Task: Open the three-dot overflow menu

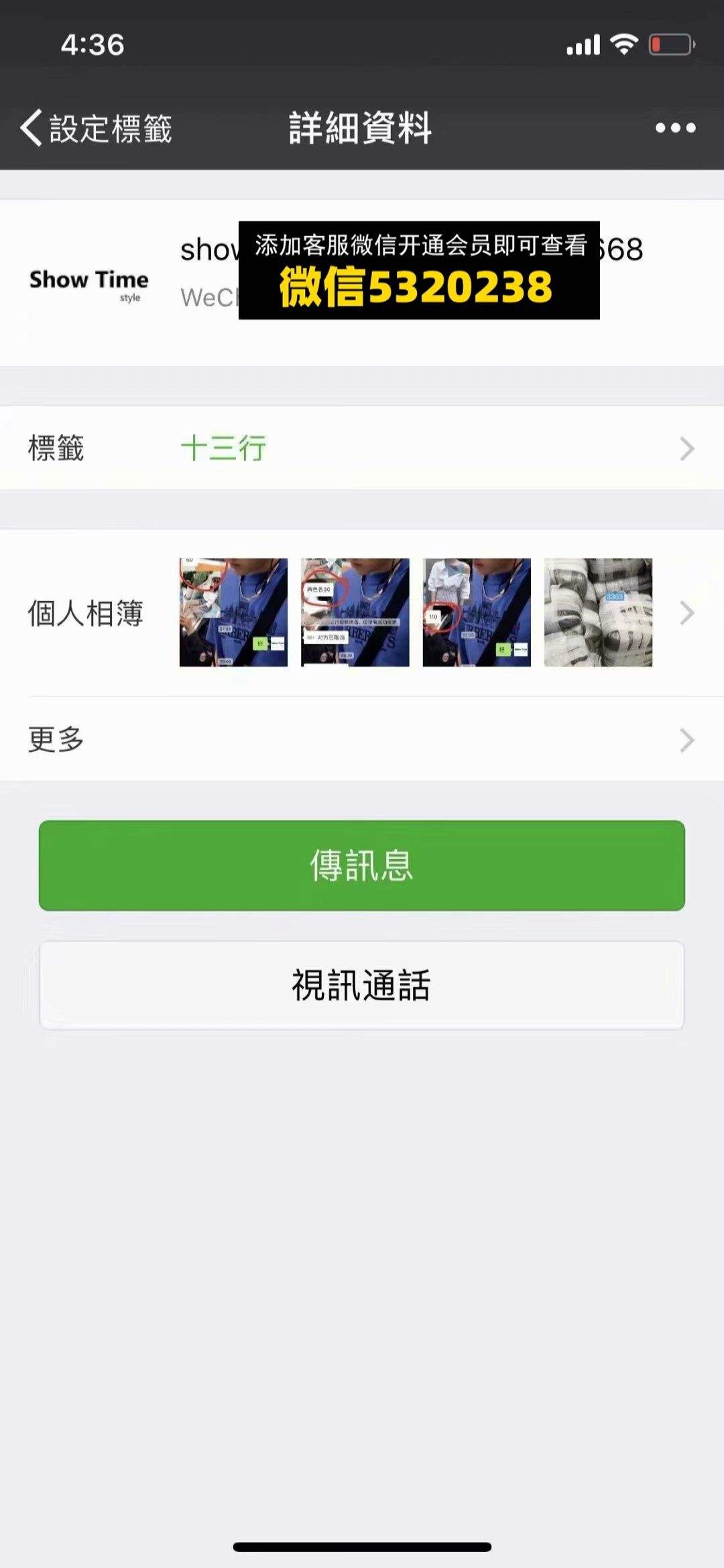Action: coord(675,127)
